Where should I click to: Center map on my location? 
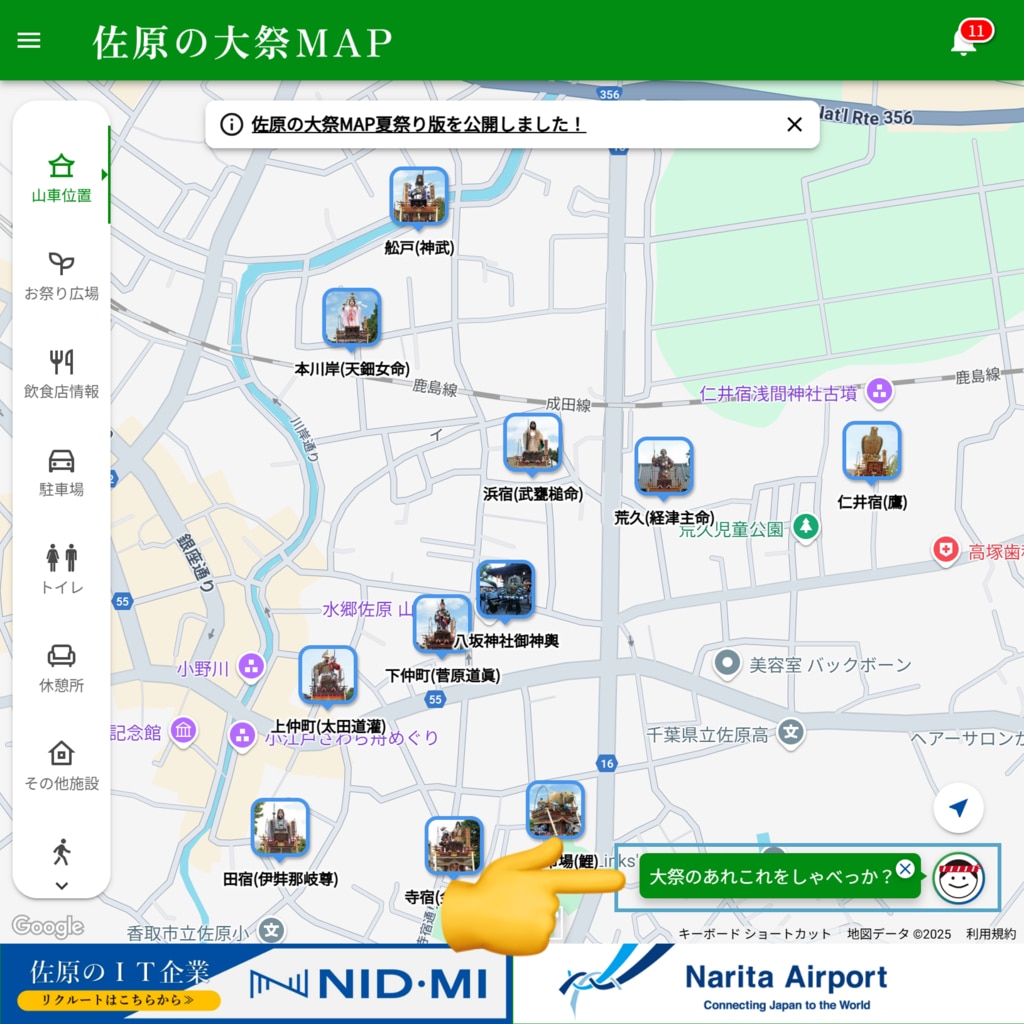click(x=958, y=808)
